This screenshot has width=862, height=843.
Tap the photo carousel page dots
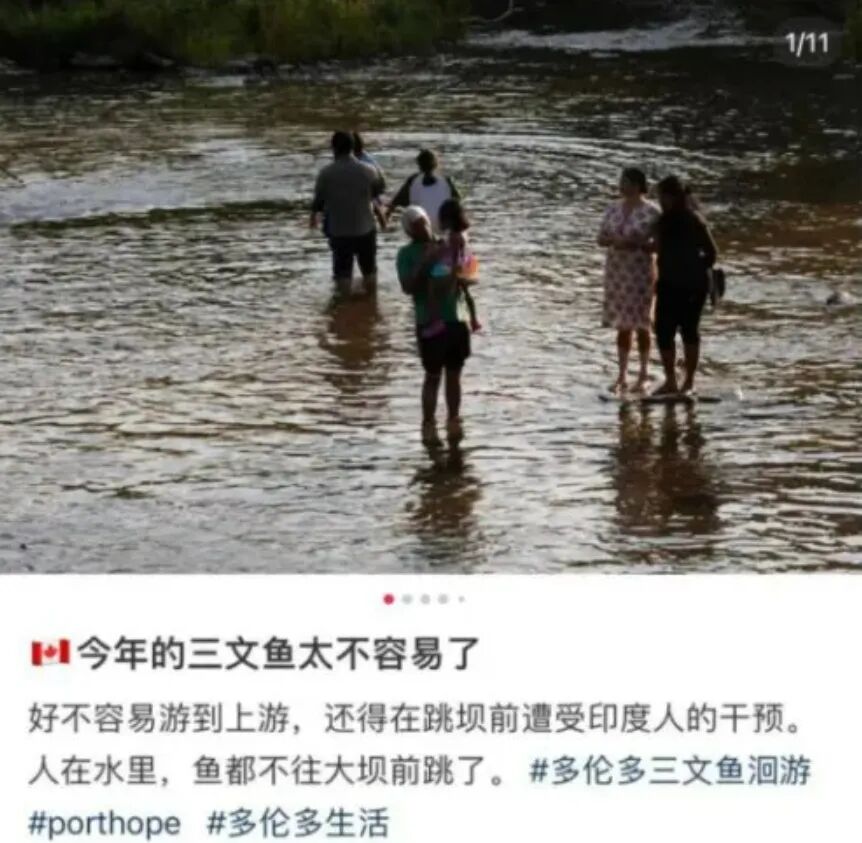pyautogui.click(x=424, y=599)
